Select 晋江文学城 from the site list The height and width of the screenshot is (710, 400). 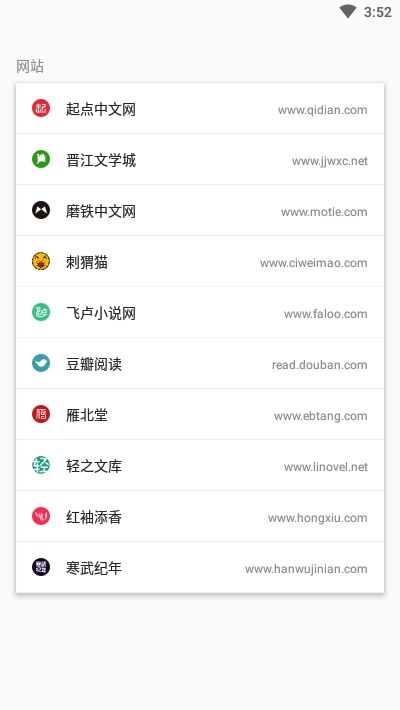(200, 159)
